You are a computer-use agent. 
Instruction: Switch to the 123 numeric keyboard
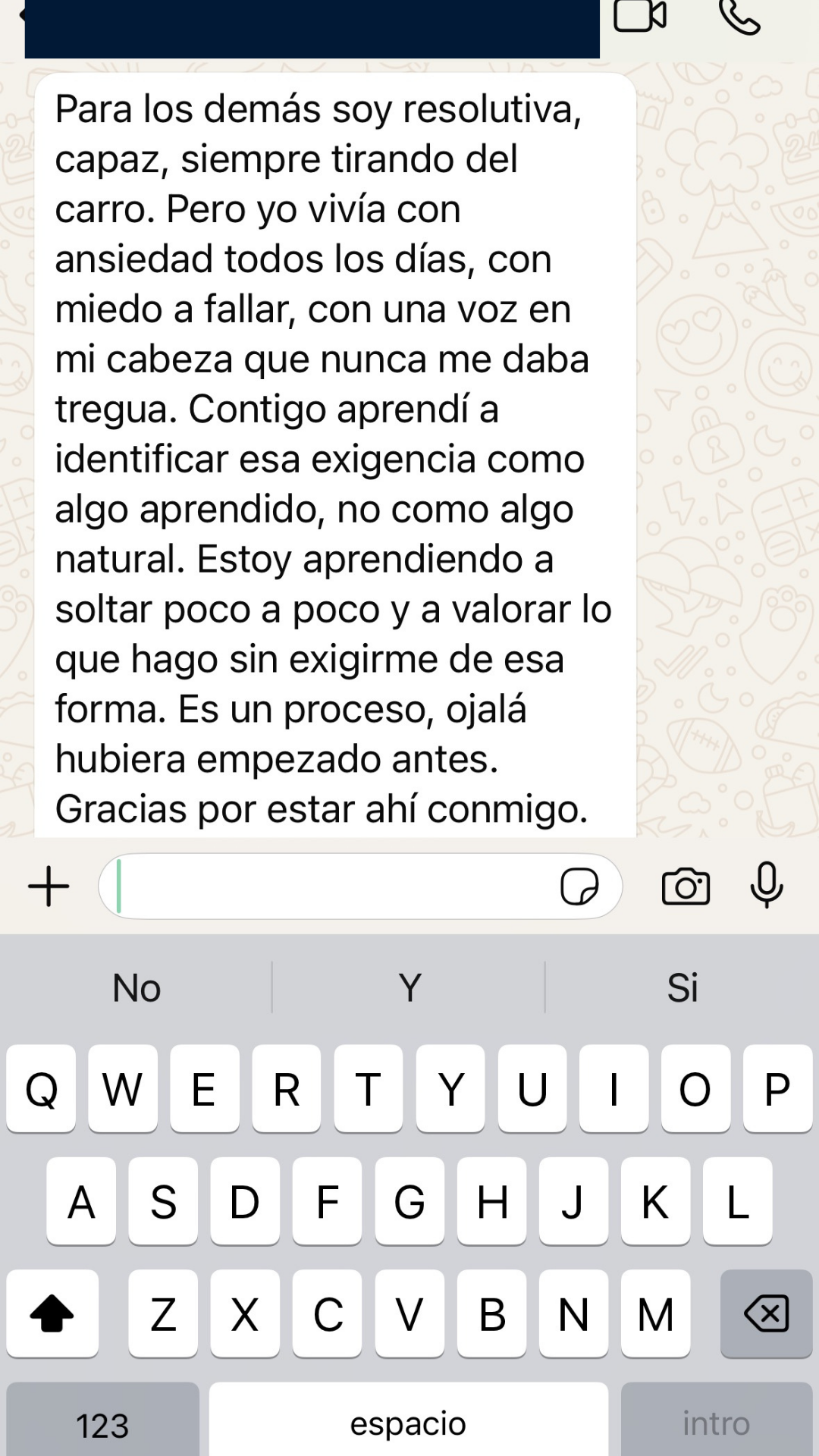(x=103, y=1424)
